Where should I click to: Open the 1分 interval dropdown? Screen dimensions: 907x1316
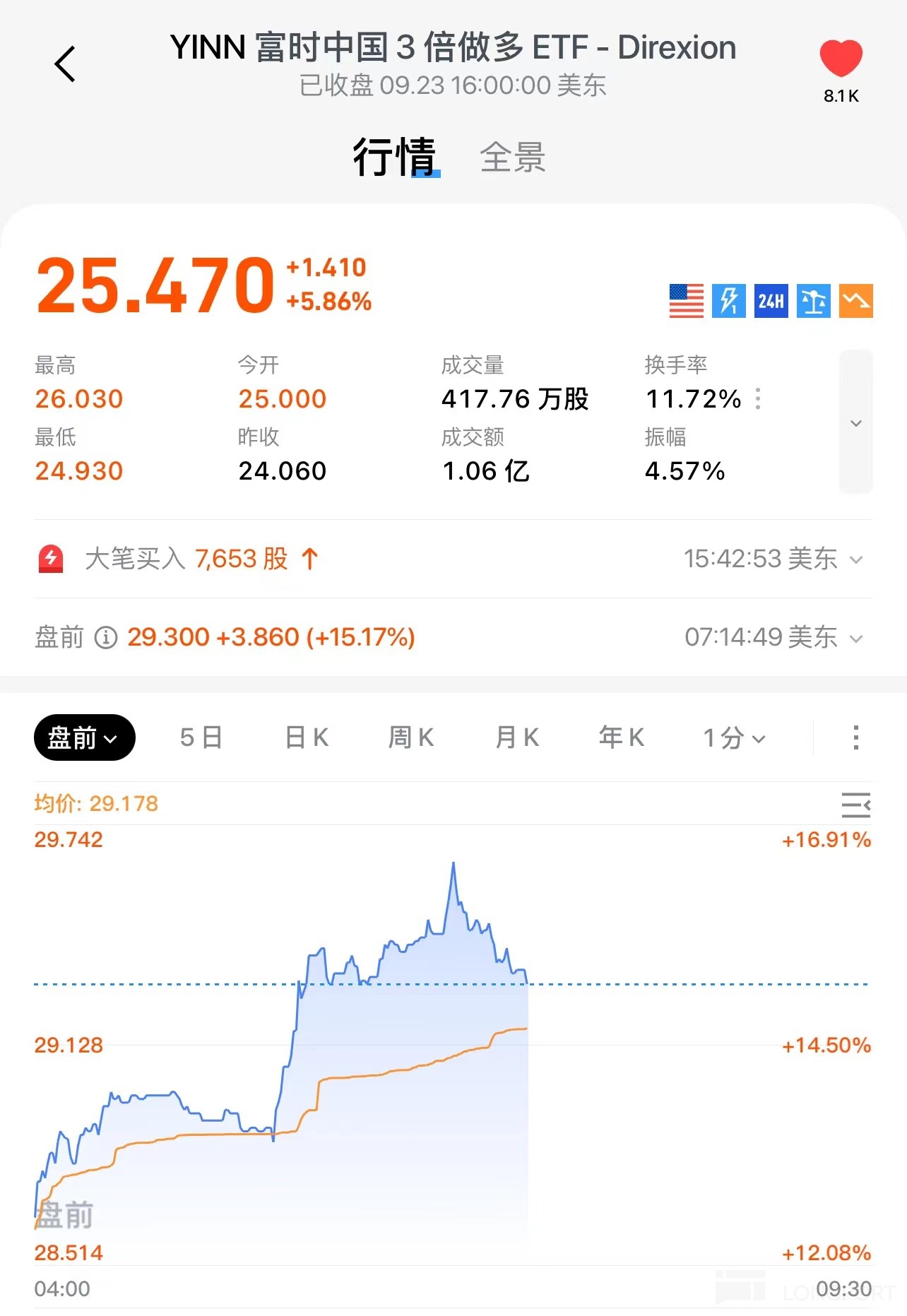734,738
